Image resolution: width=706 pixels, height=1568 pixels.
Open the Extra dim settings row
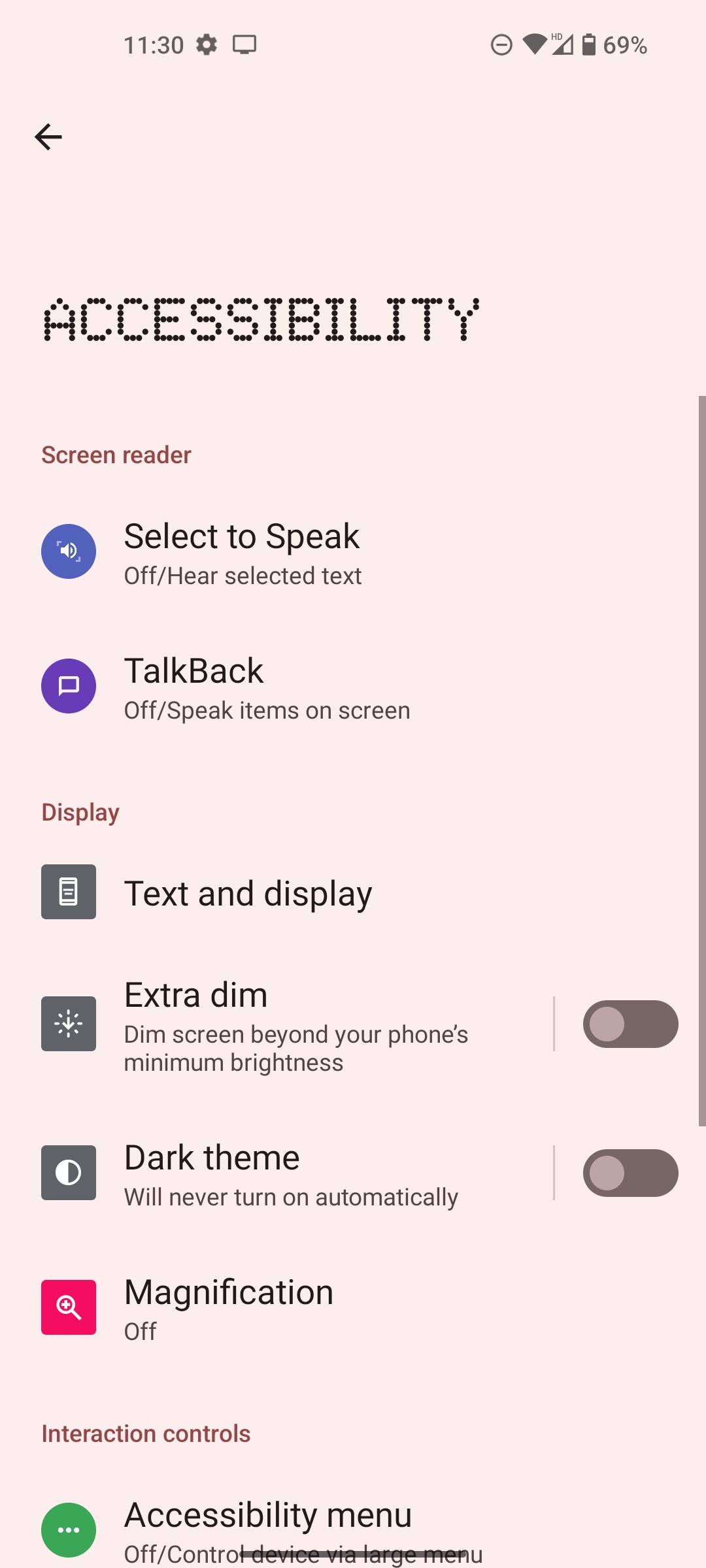(294, 1024)
